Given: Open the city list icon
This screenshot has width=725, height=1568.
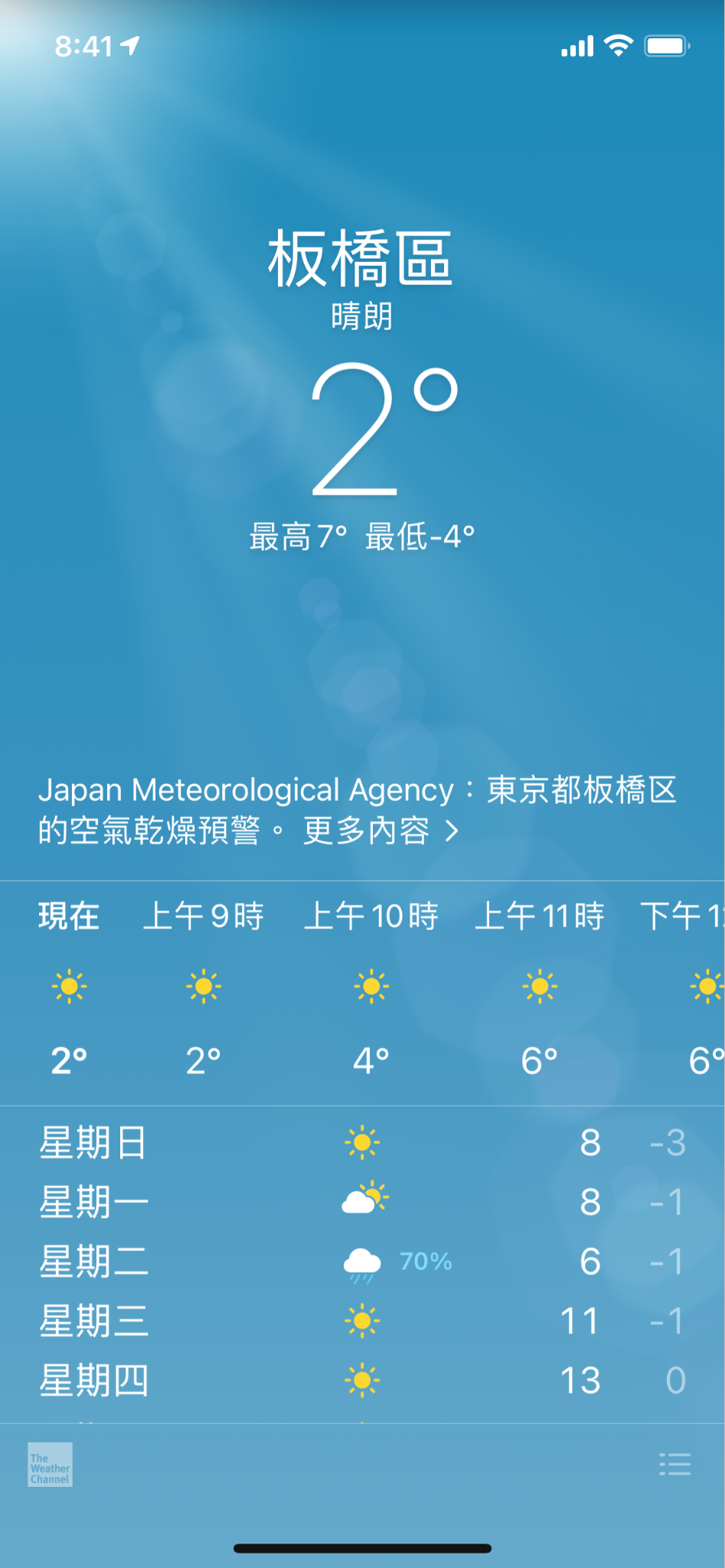Looking at the screenshot, I should [x=674, y=1464].
